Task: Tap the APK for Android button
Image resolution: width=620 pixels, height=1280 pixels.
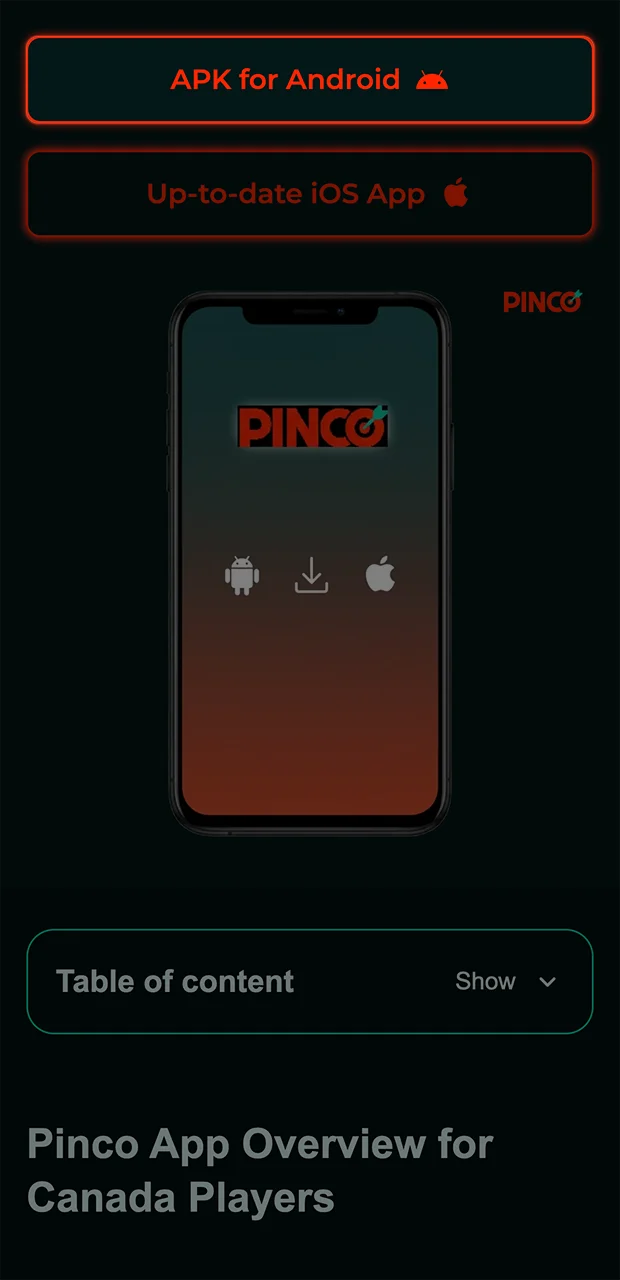Action: [x=310, y=80]
